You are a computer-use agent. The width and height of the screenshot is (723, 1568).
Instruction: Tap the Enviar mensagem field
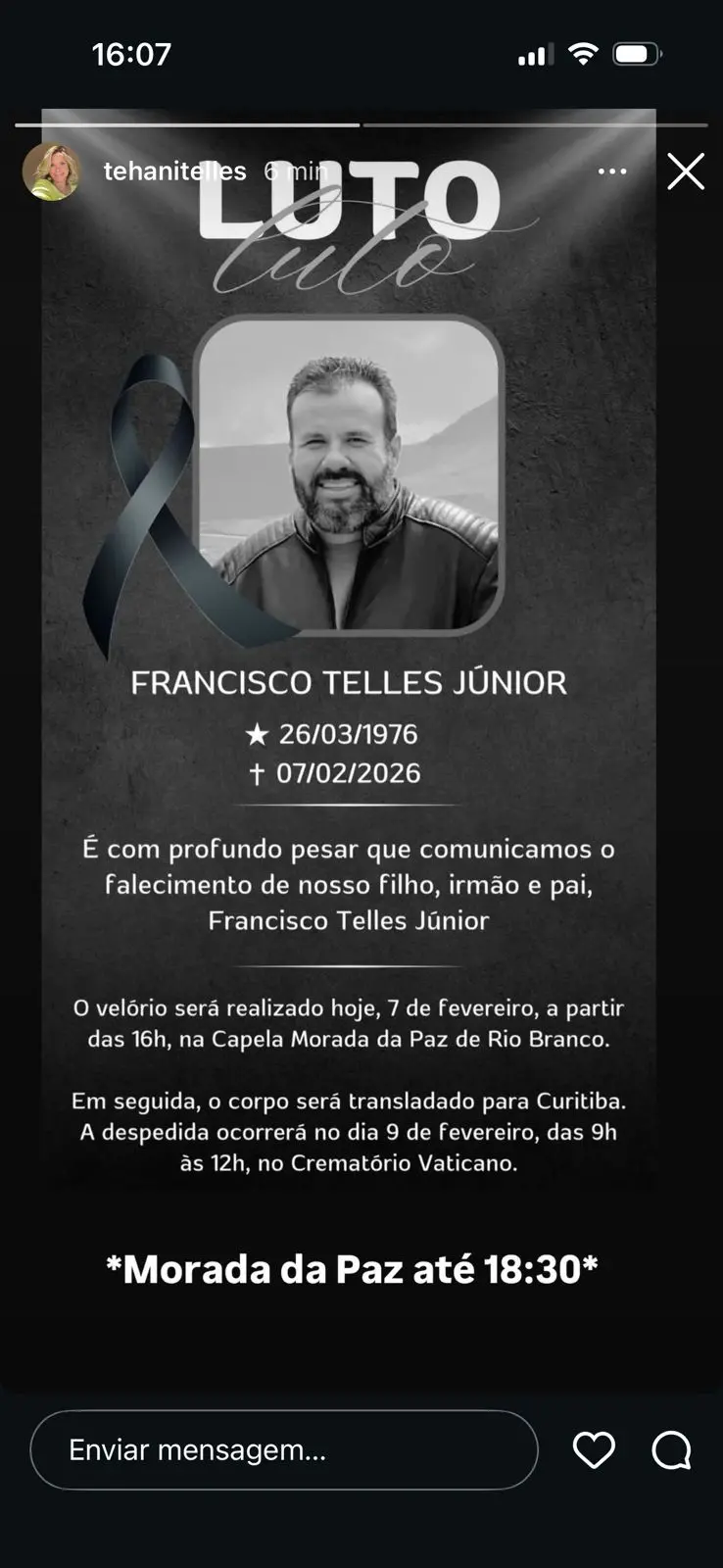pos(284,1450)
